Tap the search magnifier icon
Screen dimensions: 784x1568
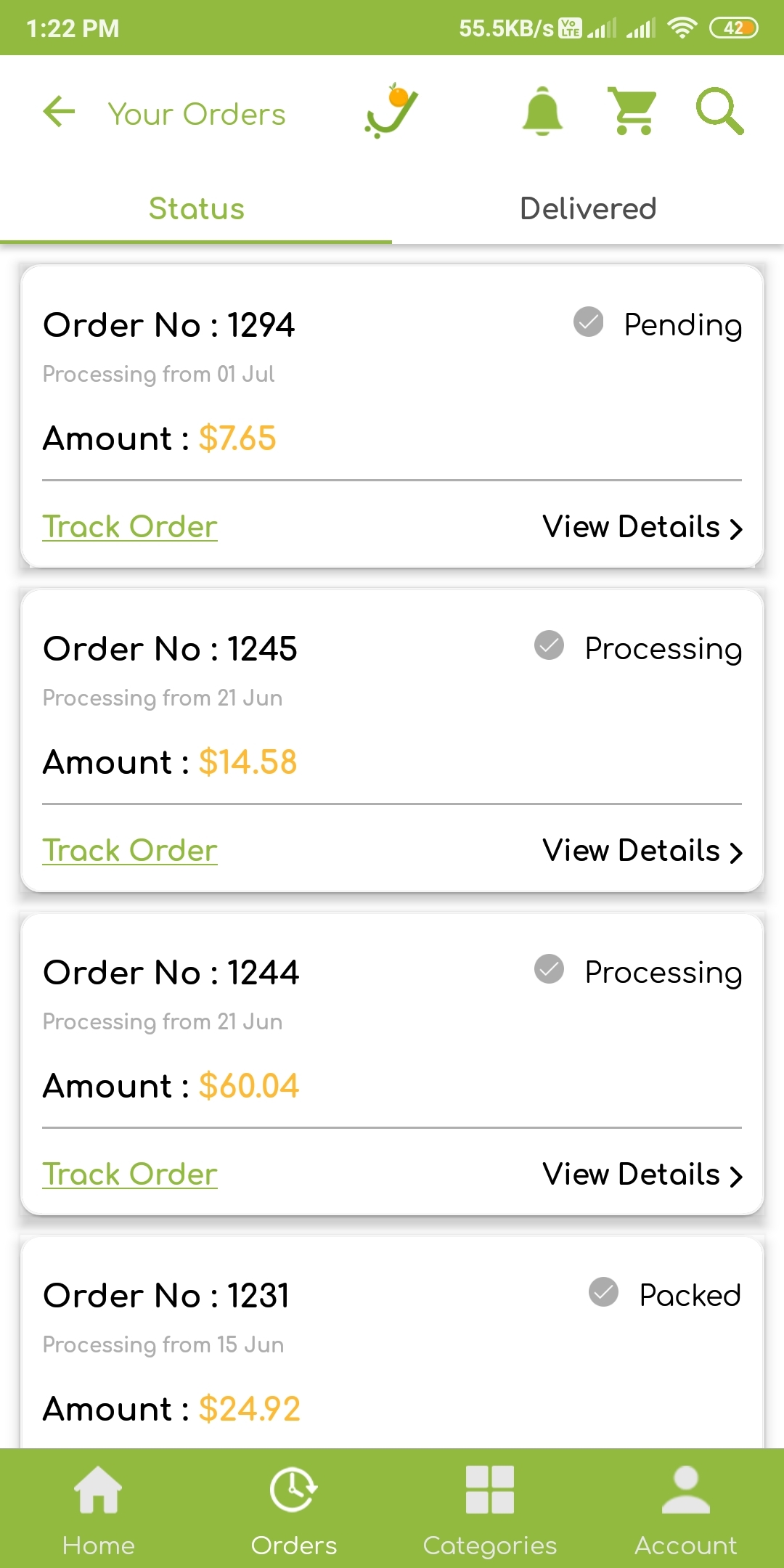coord(719,111)
